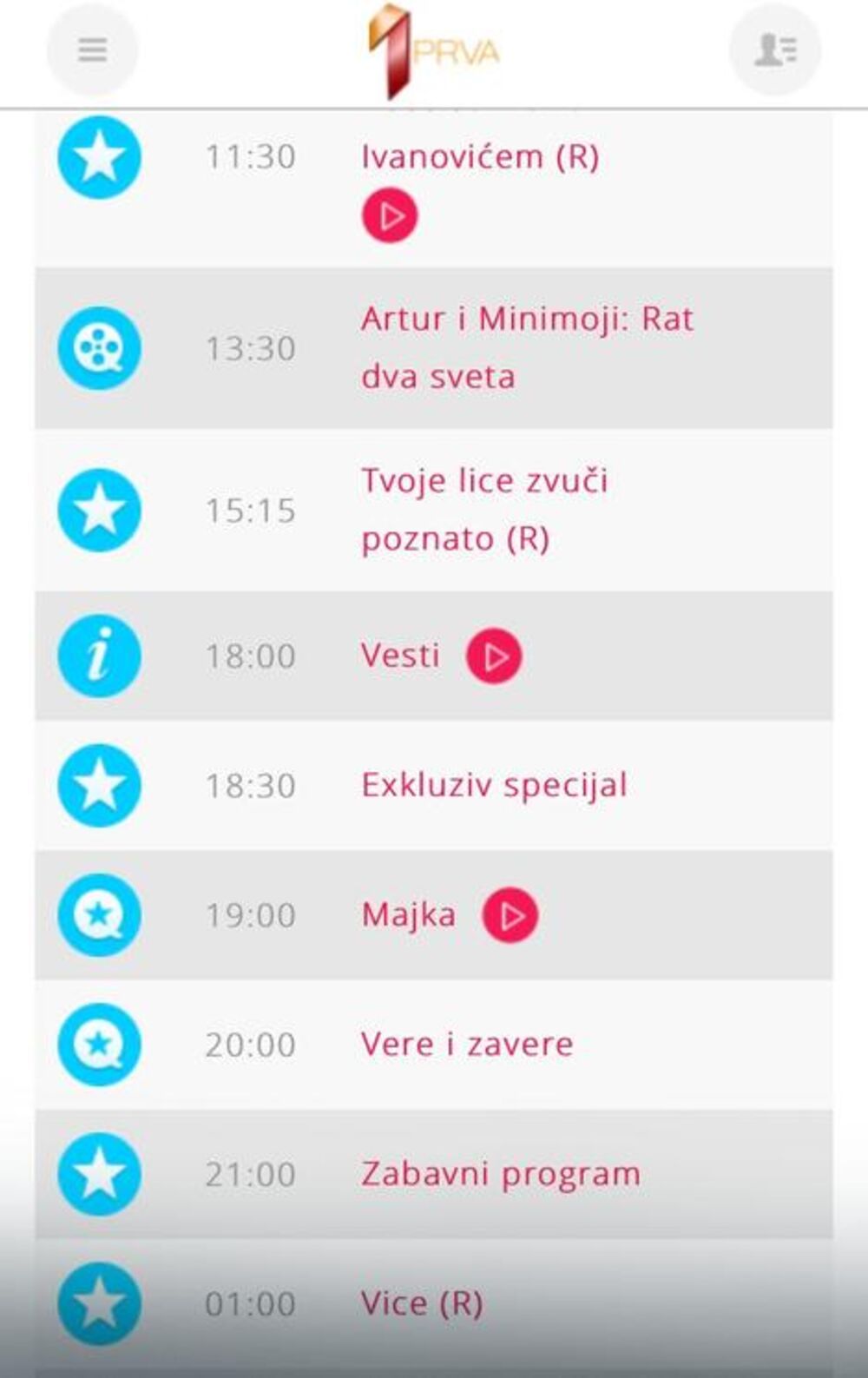Open the user profile icon
The image size is (868, 1378).
(x=774, y=49)
